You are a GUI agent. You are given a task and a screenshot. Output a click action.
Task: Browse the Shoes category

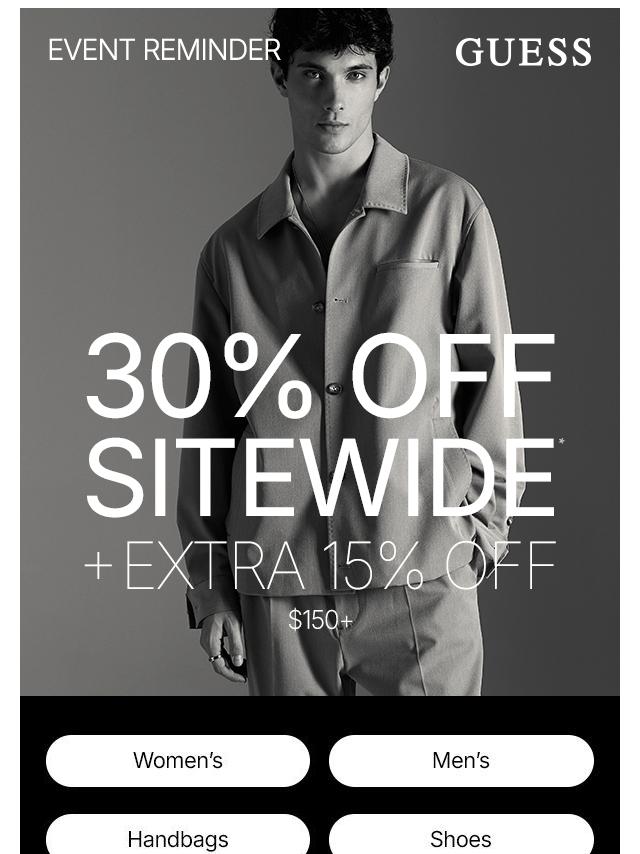click(x=461, y=834)
